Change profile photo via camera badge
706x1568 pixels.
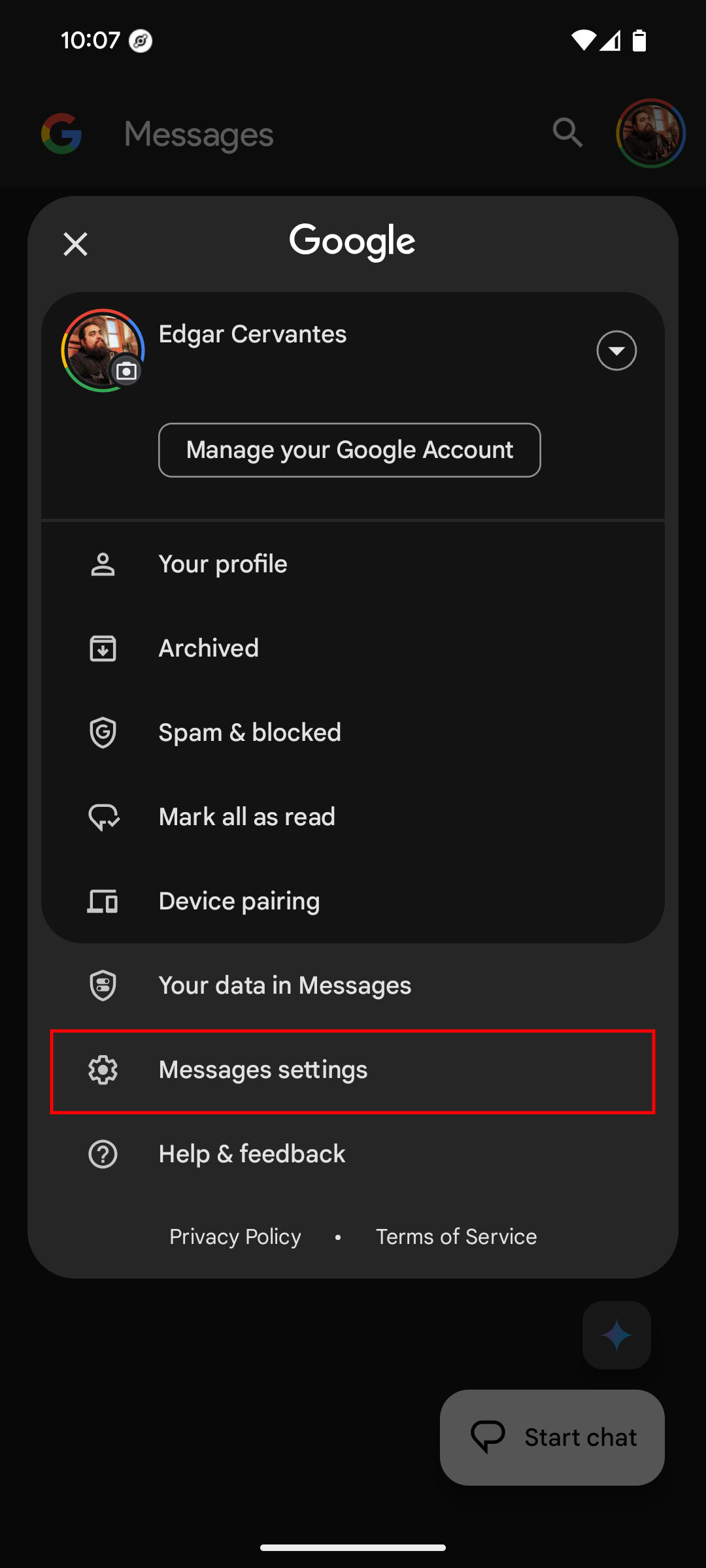click(126, 371)
